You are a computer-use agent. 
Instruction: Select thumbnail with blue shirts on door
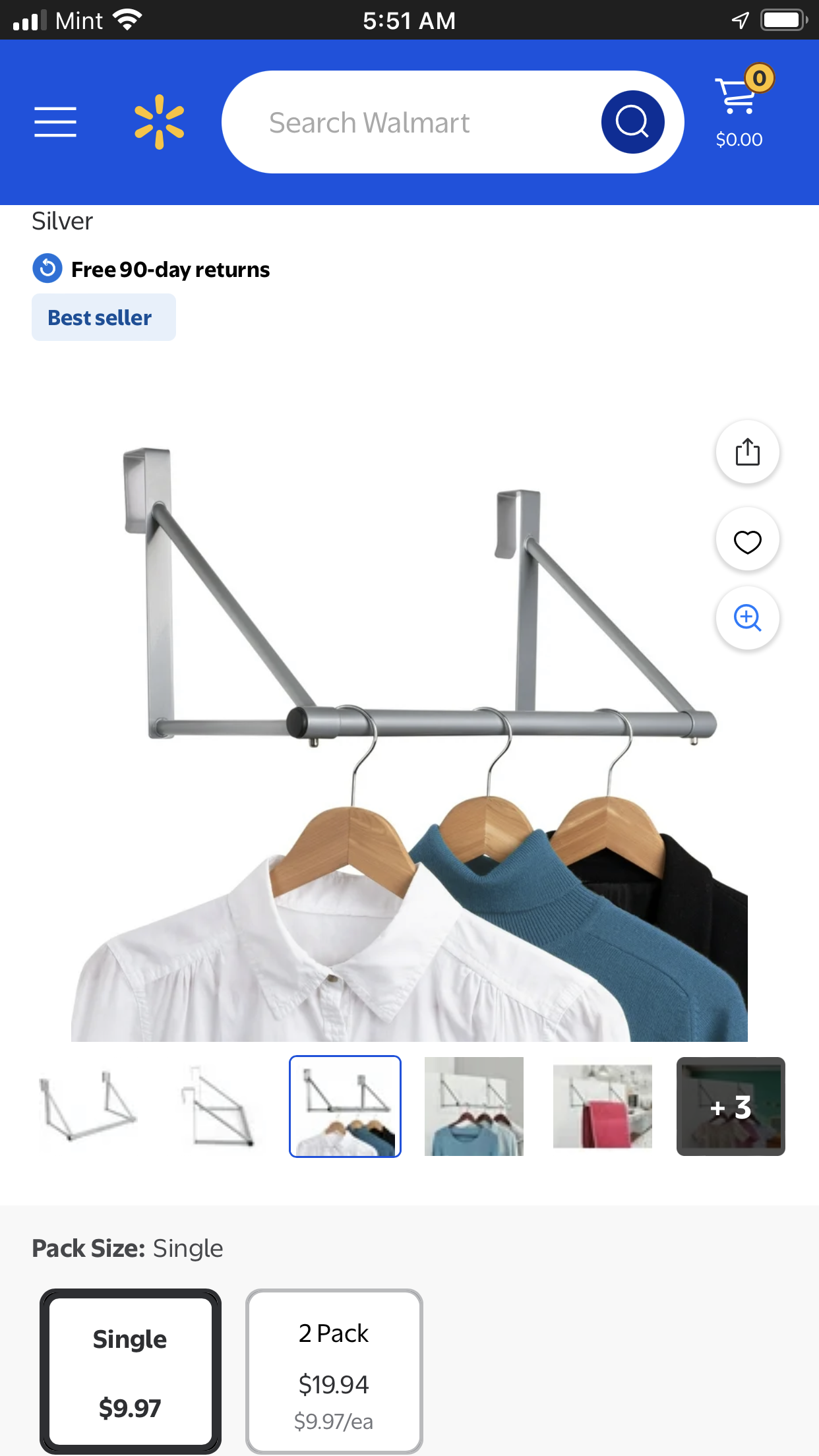(473, 1107)
